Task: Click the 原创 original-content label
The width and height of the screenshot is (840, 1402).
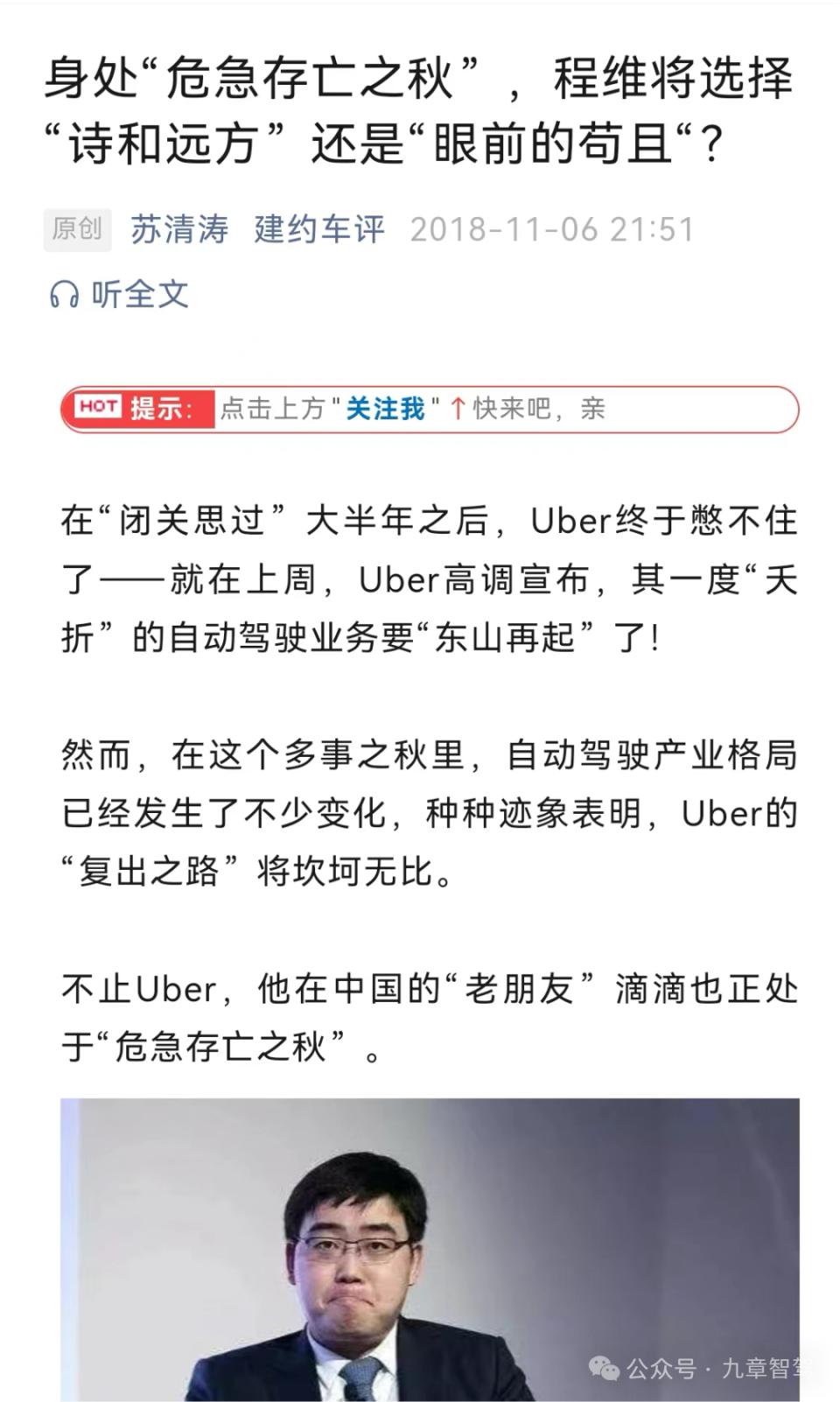Action: point(77,228)
